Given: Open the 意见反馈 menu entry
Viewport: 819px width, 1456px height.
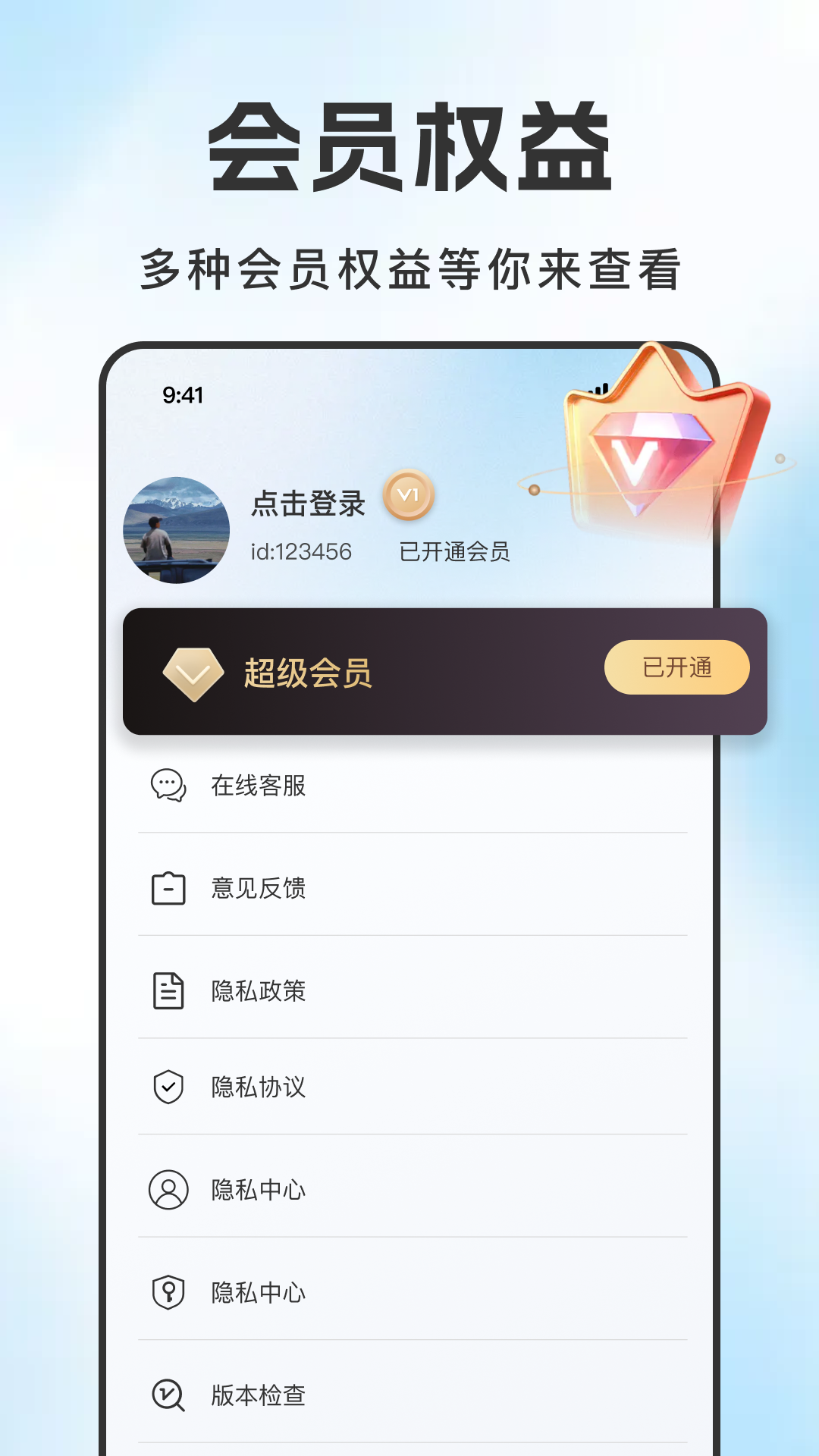Looking at the screenshot, I should click(259, 888).
